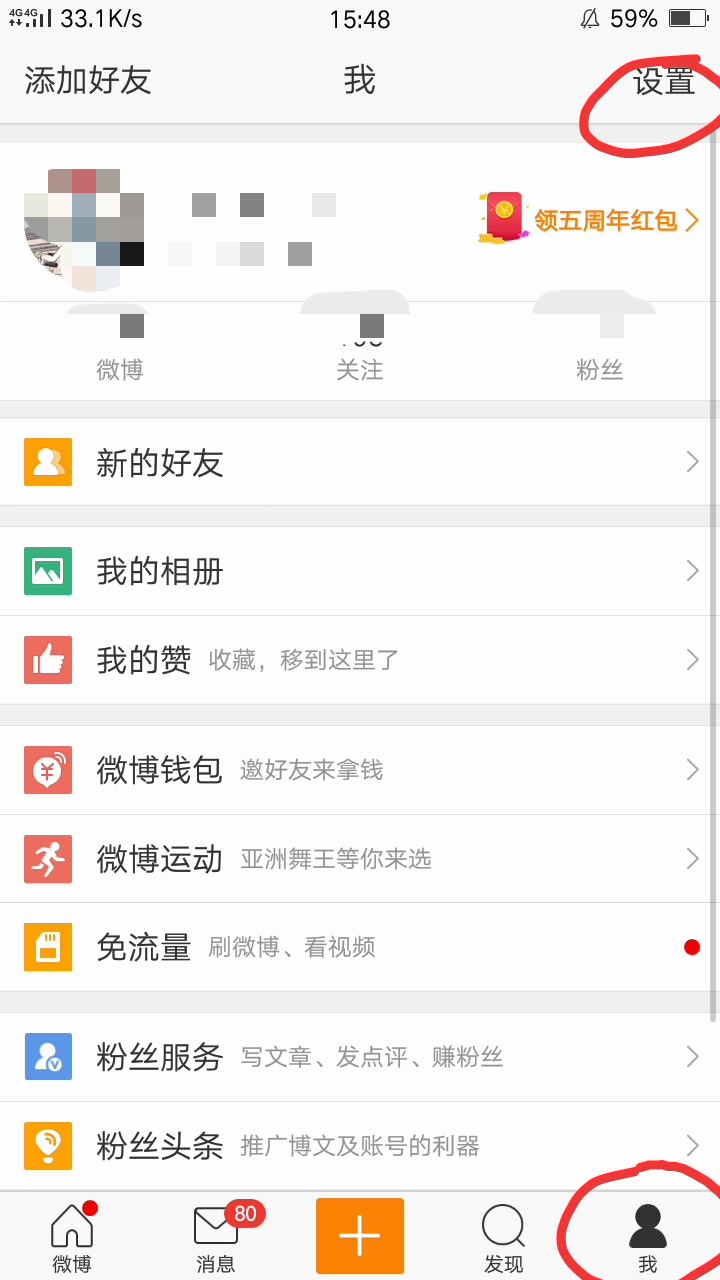Image resolution: width=720 pixels, height=1280 pixels.
Task: Open 免流量 data-free row
Action: coord(360,947)
